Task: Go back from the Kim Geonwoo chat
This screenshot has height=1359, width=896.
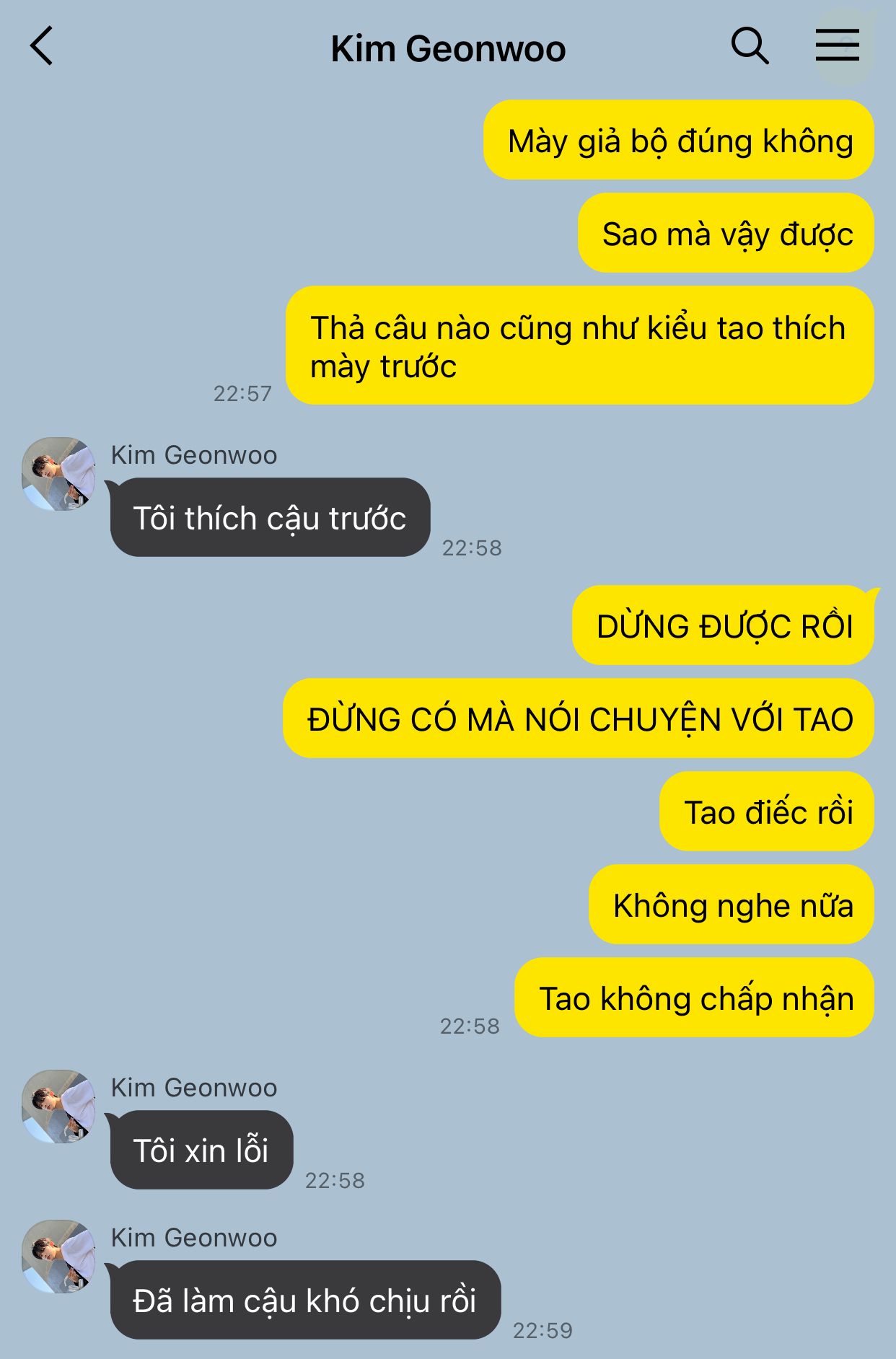Action: coord(42,46)
